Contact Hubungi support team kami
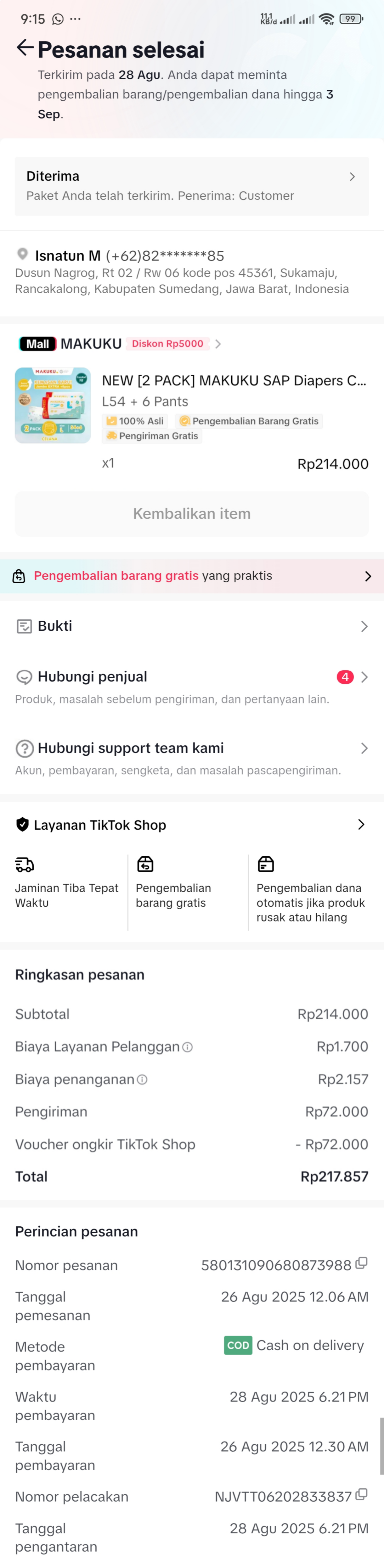This screenshot has height=1568, width=384. tap(192, 749)
